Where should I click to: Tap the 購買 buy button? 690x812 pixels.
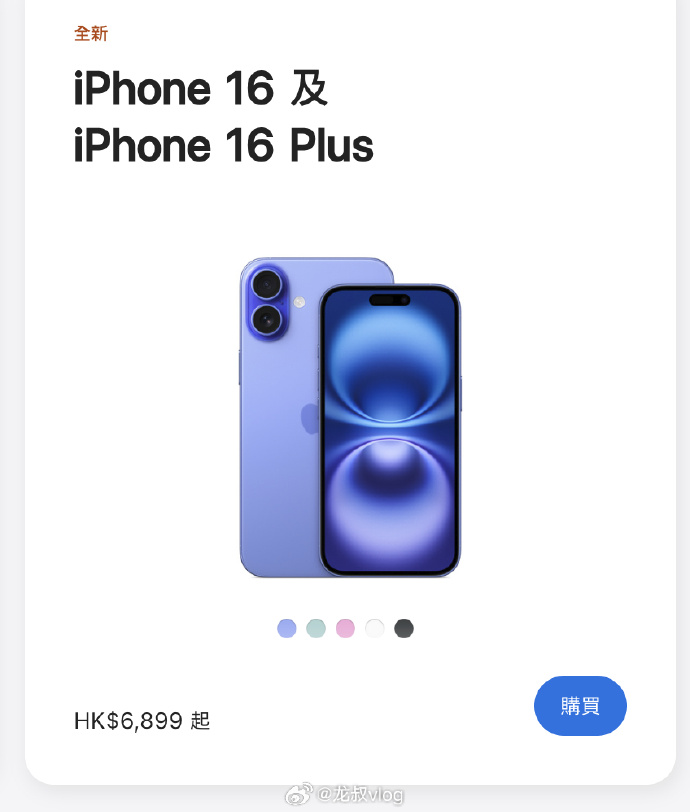coord(580,706)
